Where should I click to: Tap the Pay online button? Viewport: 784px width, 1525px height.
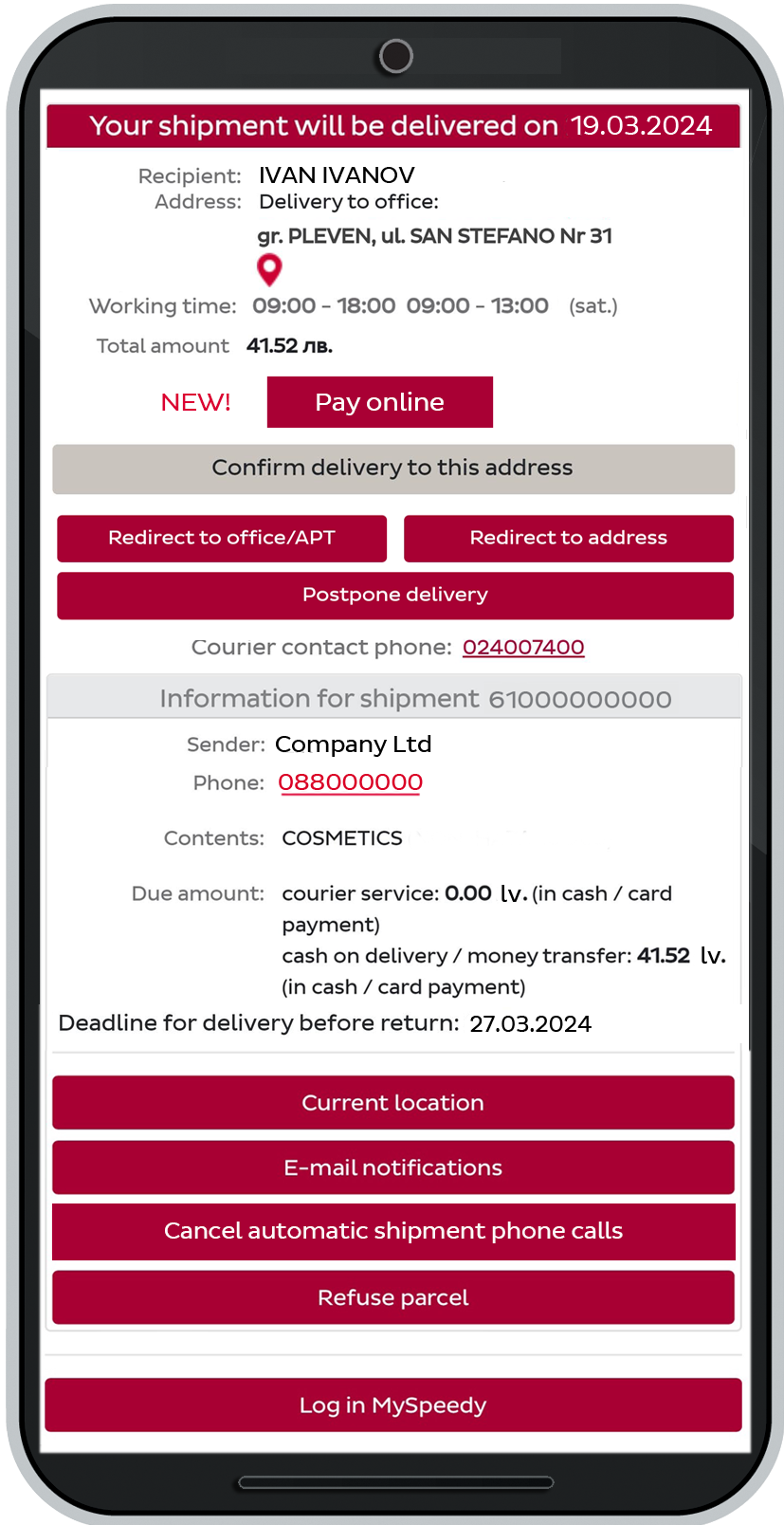coord(379,402)
